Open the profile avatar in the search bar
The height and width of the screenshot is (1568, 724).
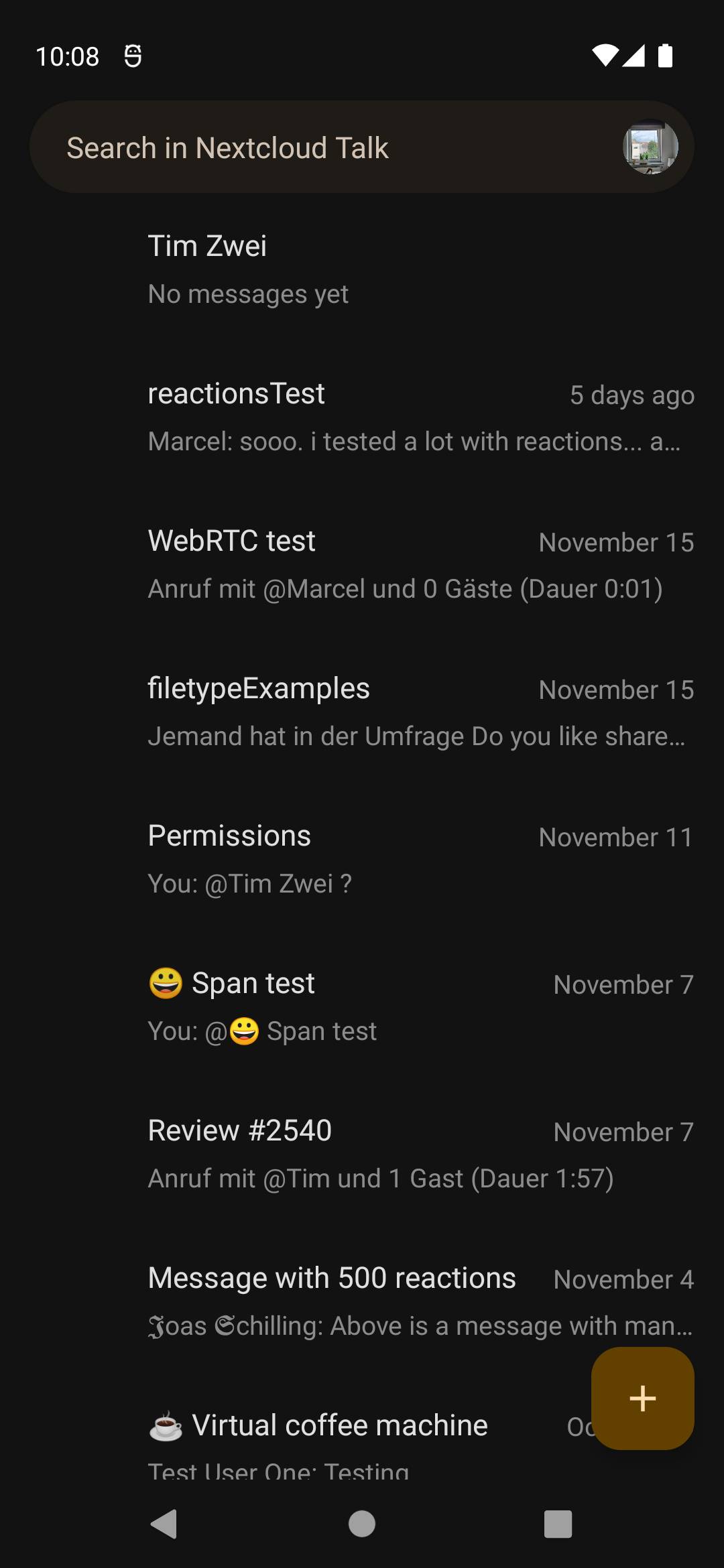click(x=650, y=147)
